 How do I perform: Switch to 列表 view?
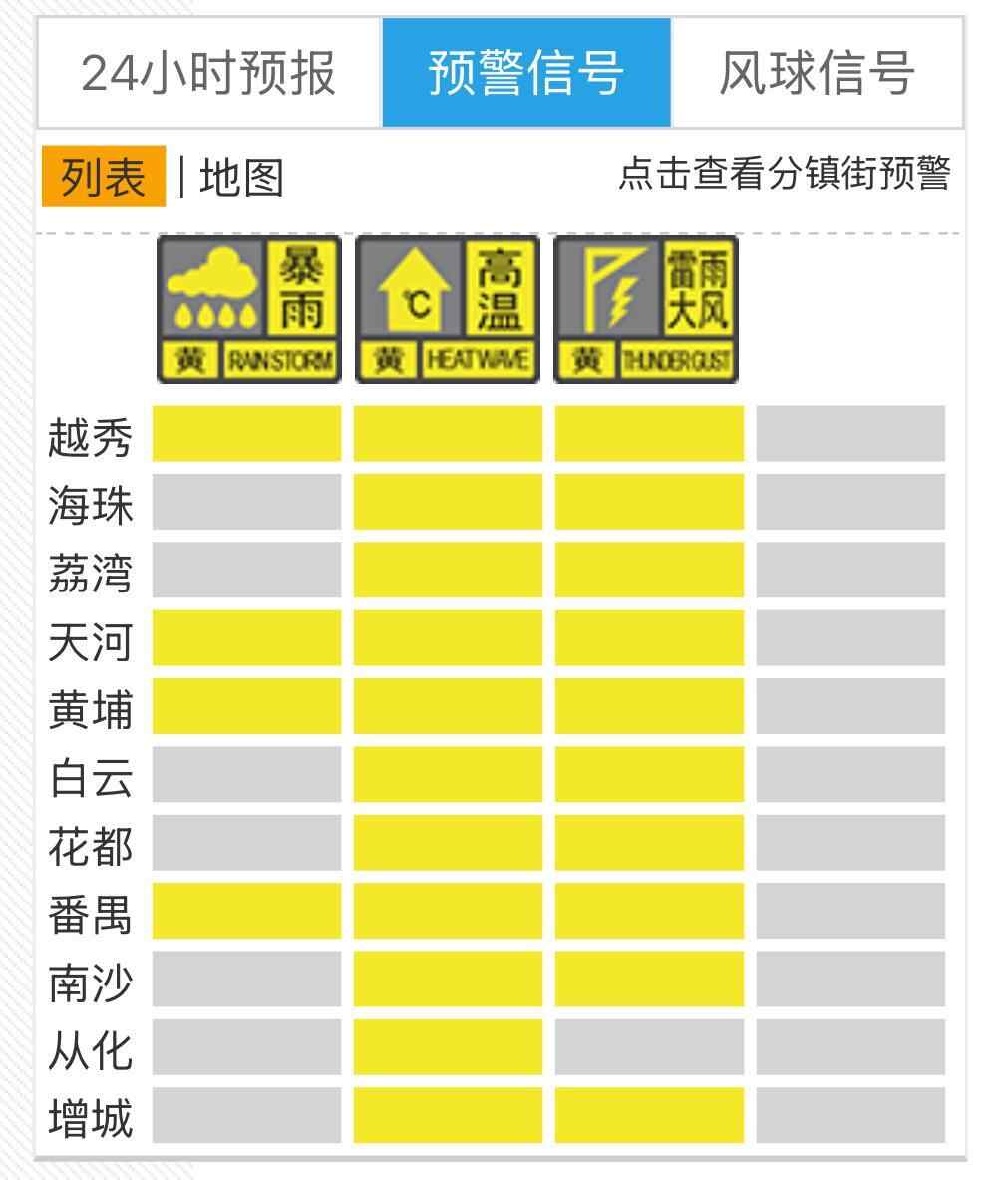tap(103, 178)
